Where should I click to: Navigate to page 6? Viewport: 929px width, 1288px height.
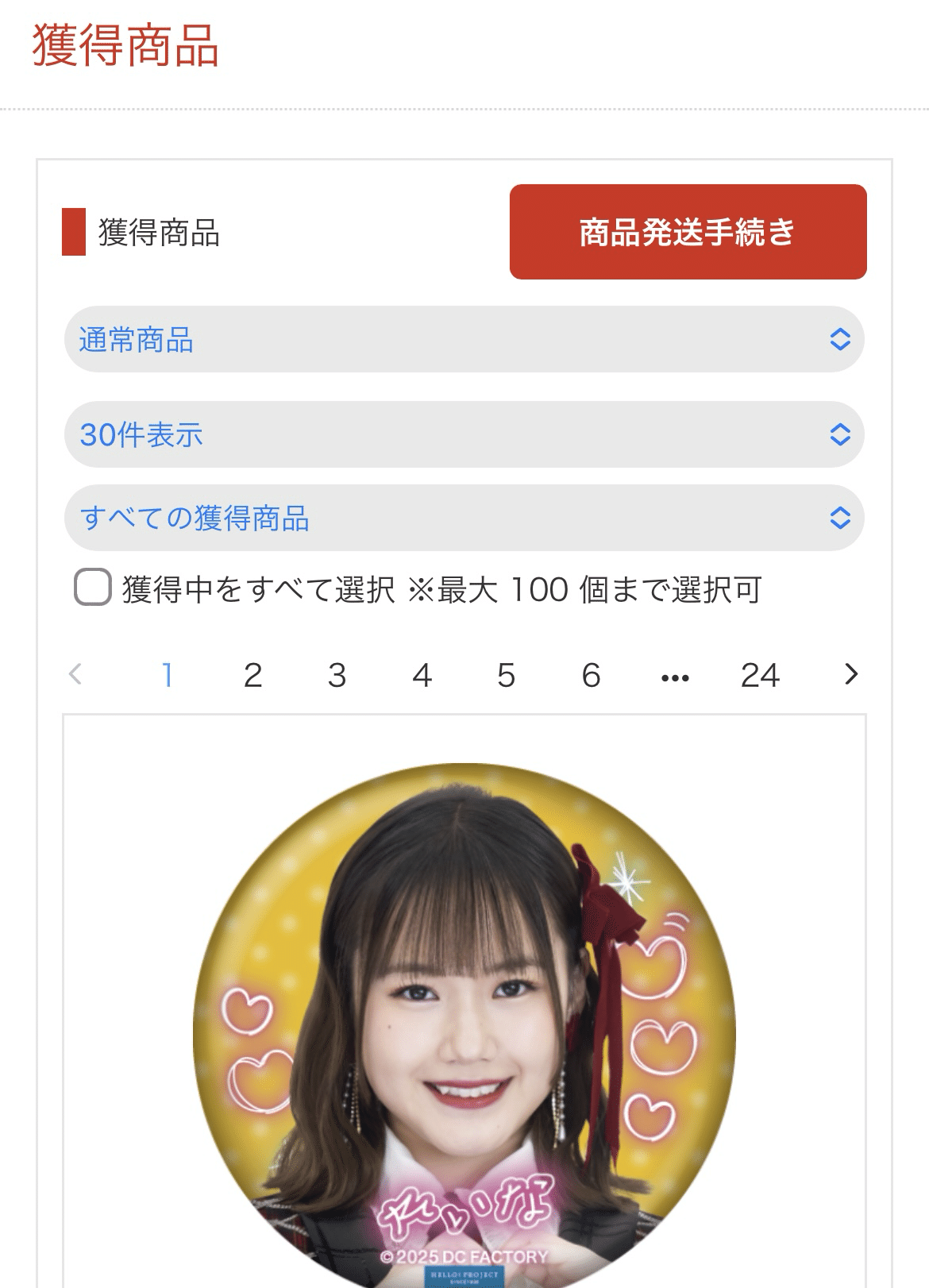[x=591, y=676]
